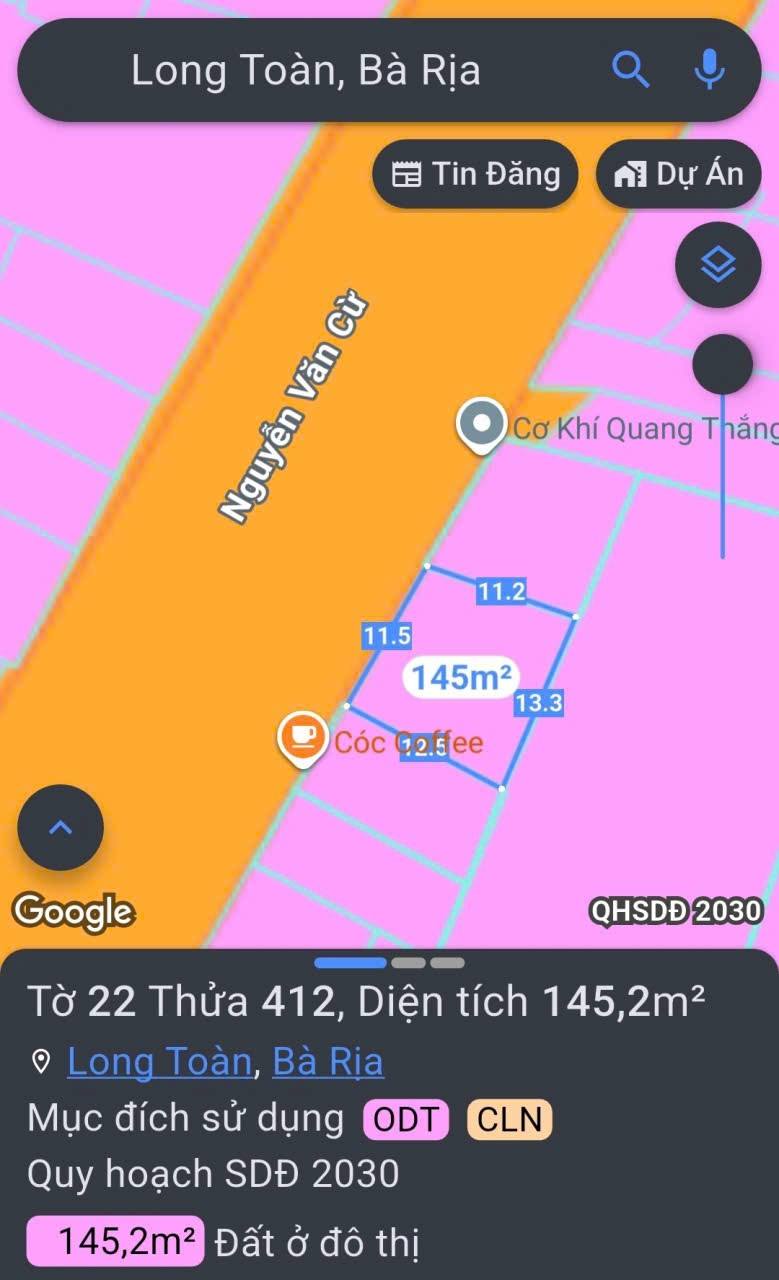Start voice search with the microphone

click(x=709, y=70)
